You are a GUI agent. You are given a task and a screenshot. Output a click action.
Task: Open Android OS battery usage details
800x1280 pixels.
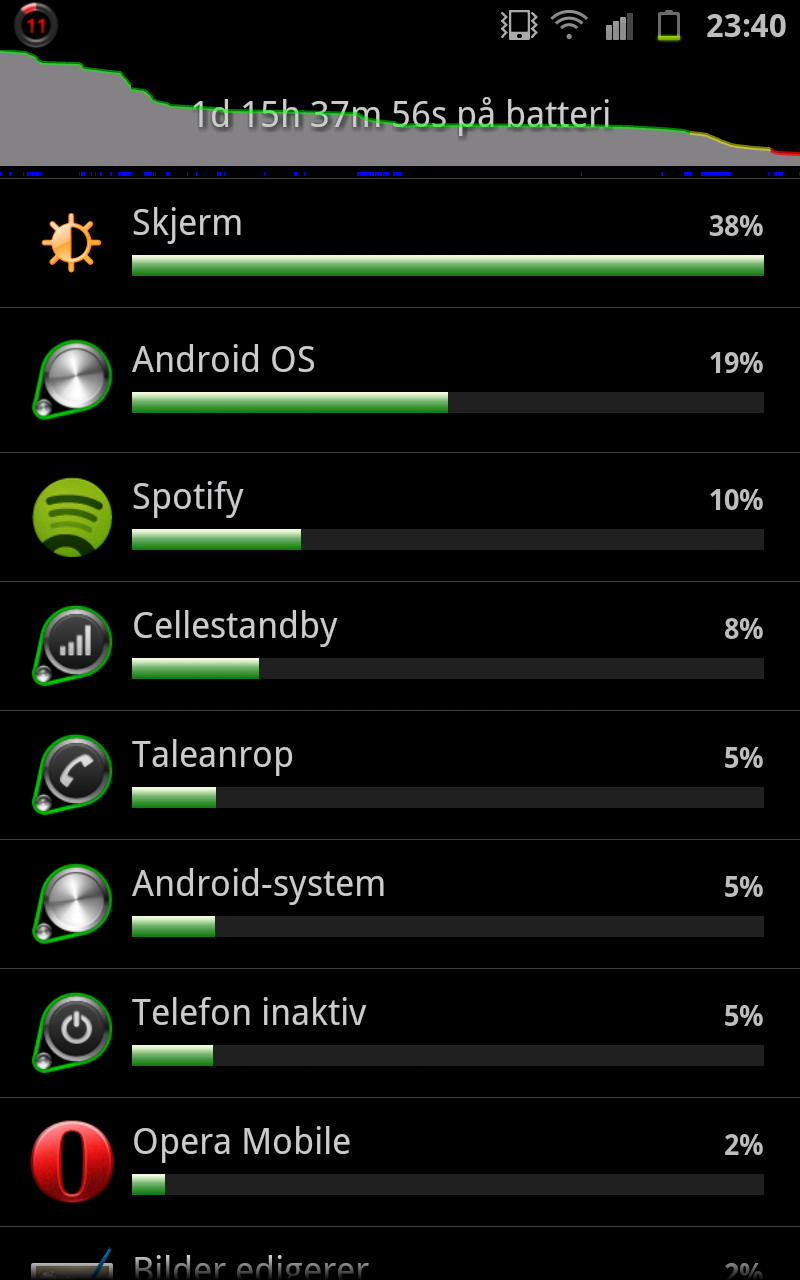point(400,380)
